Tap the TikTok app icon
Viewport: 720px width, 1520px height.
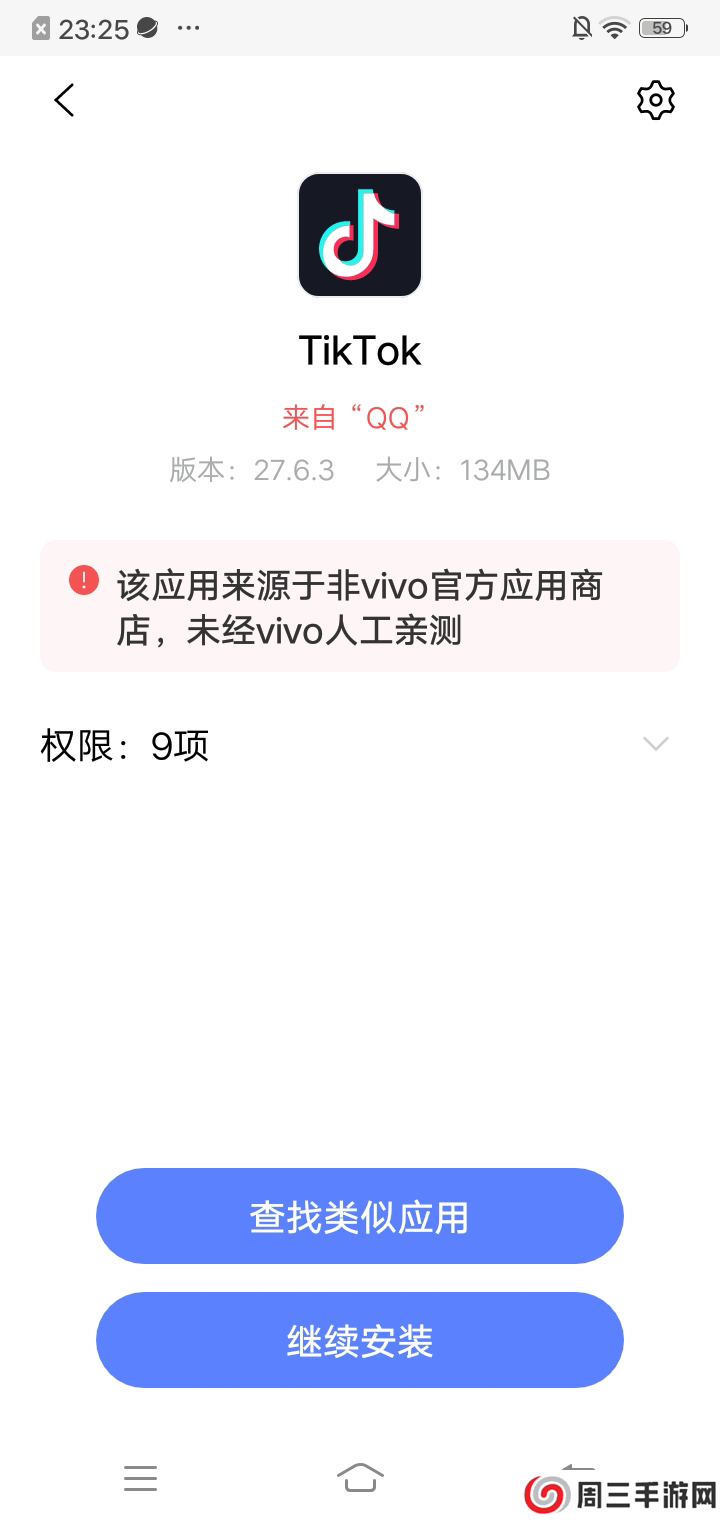(x=360, y=235)
